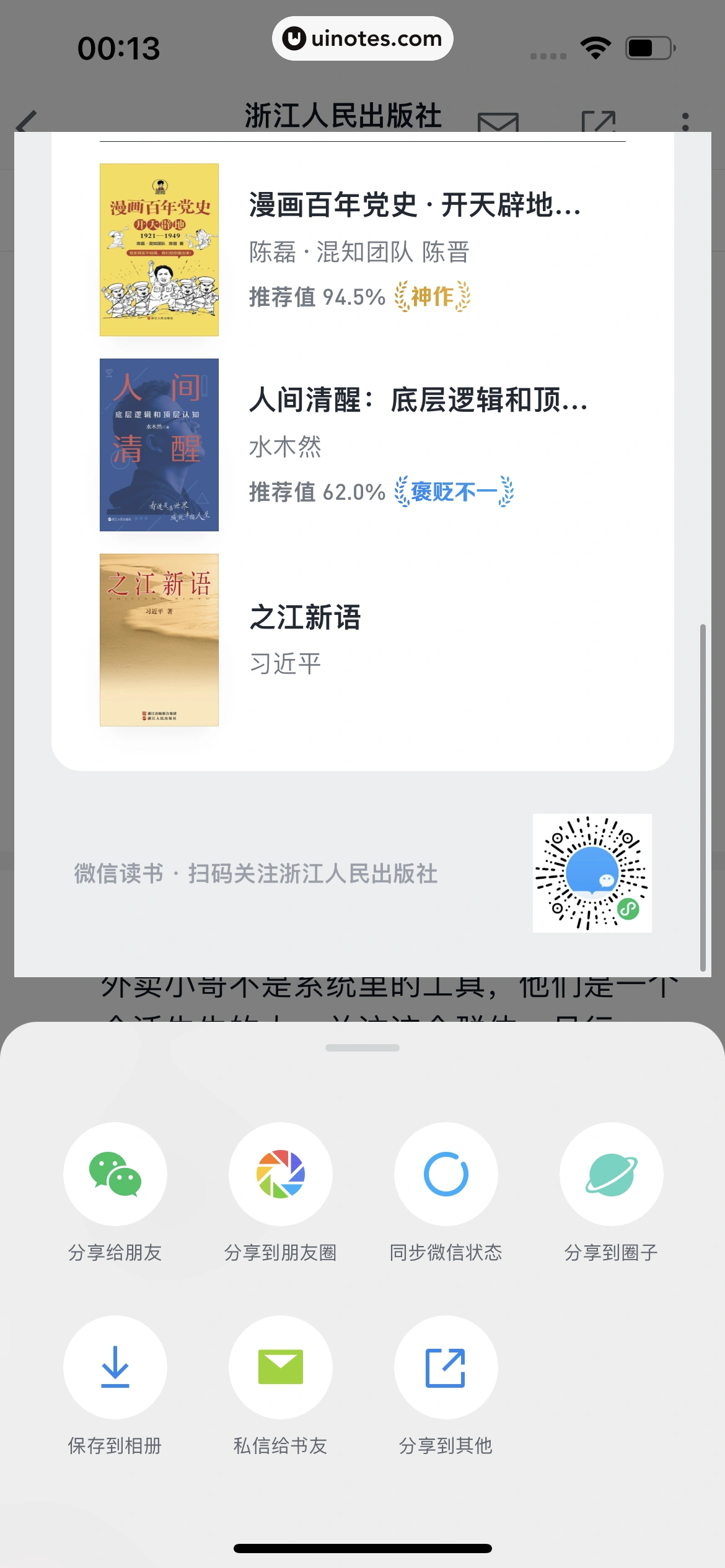Select the 人间清醒 book cover
Image resolution: width=725 pixels, height=1568 pixels.
tap(159, 445)
